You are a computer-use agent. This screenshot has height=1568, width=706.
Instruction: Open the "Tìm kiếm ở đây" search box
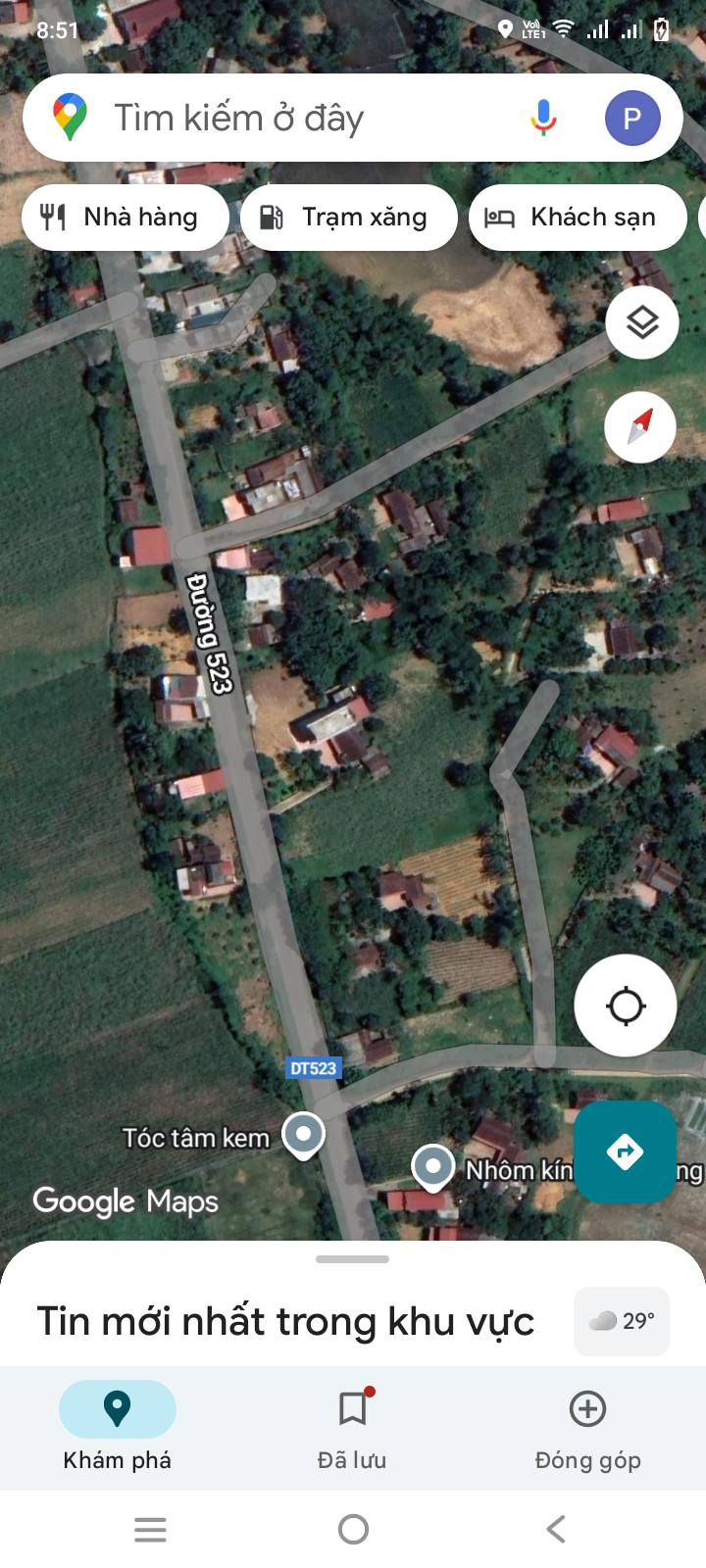pos(294,119)
